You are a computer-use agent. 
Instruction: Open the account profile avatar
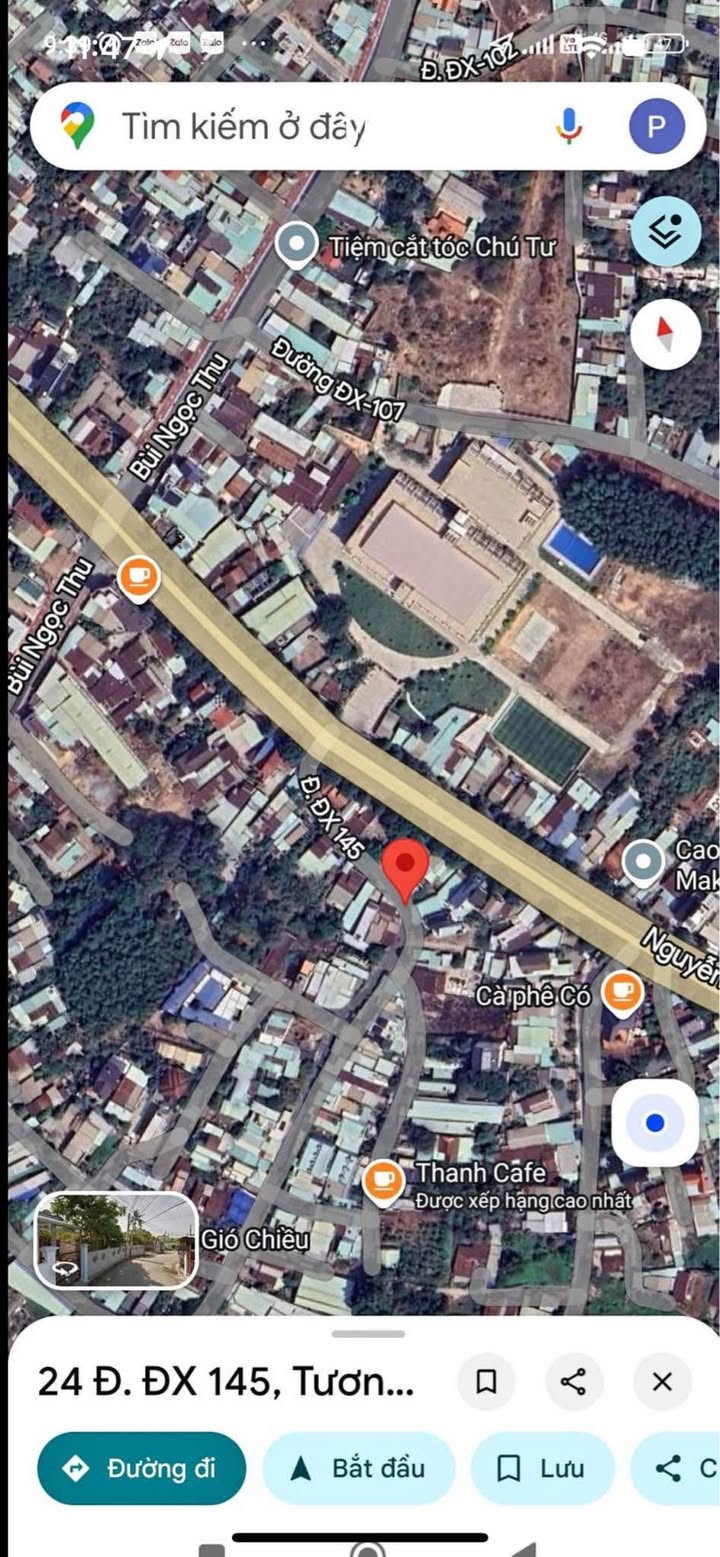[657, 126]
